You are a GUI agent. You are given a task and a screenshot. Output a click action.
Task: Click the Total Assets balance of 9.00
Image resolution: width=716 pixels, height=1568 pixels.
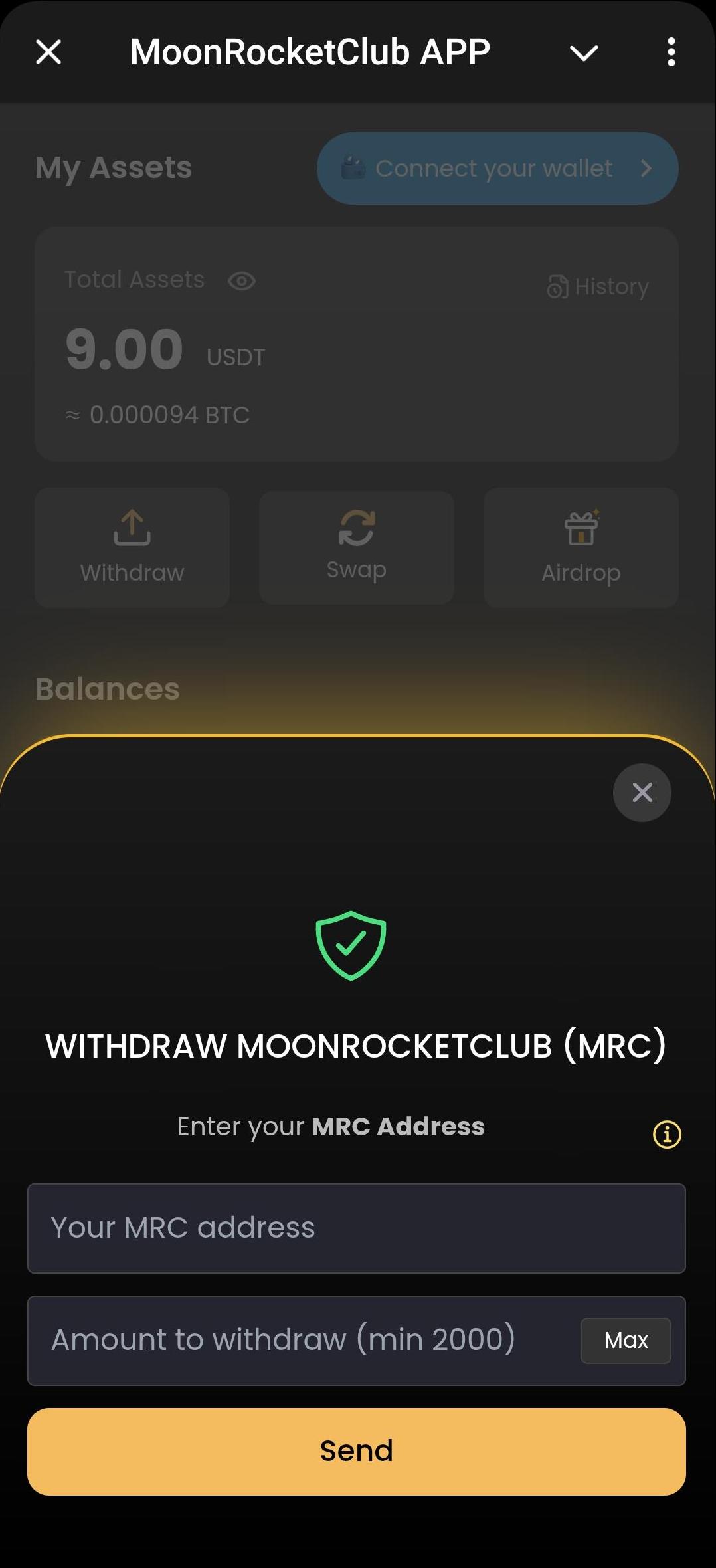click(x=124, y=348)
